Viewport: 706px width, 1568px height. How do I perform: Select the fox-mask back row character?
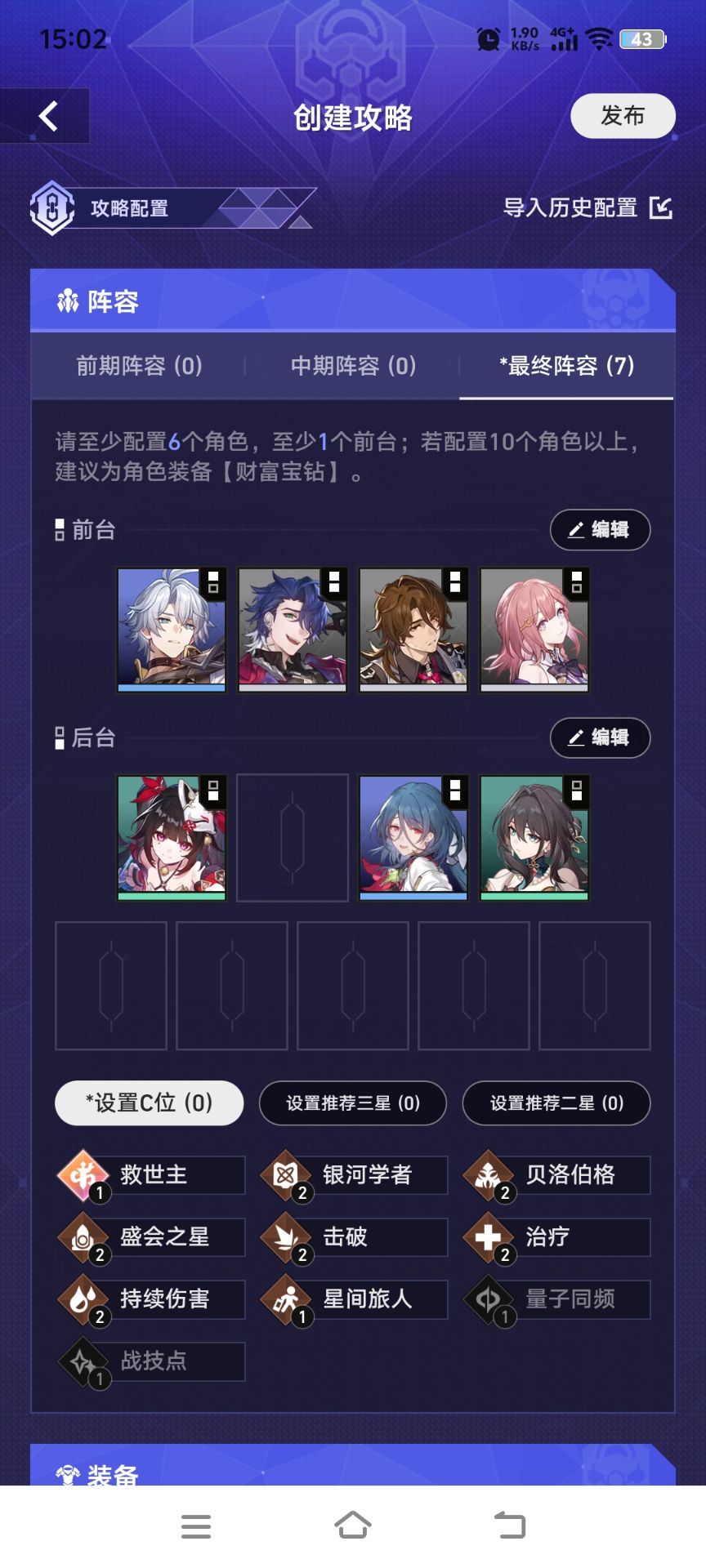tap(172, 838)
